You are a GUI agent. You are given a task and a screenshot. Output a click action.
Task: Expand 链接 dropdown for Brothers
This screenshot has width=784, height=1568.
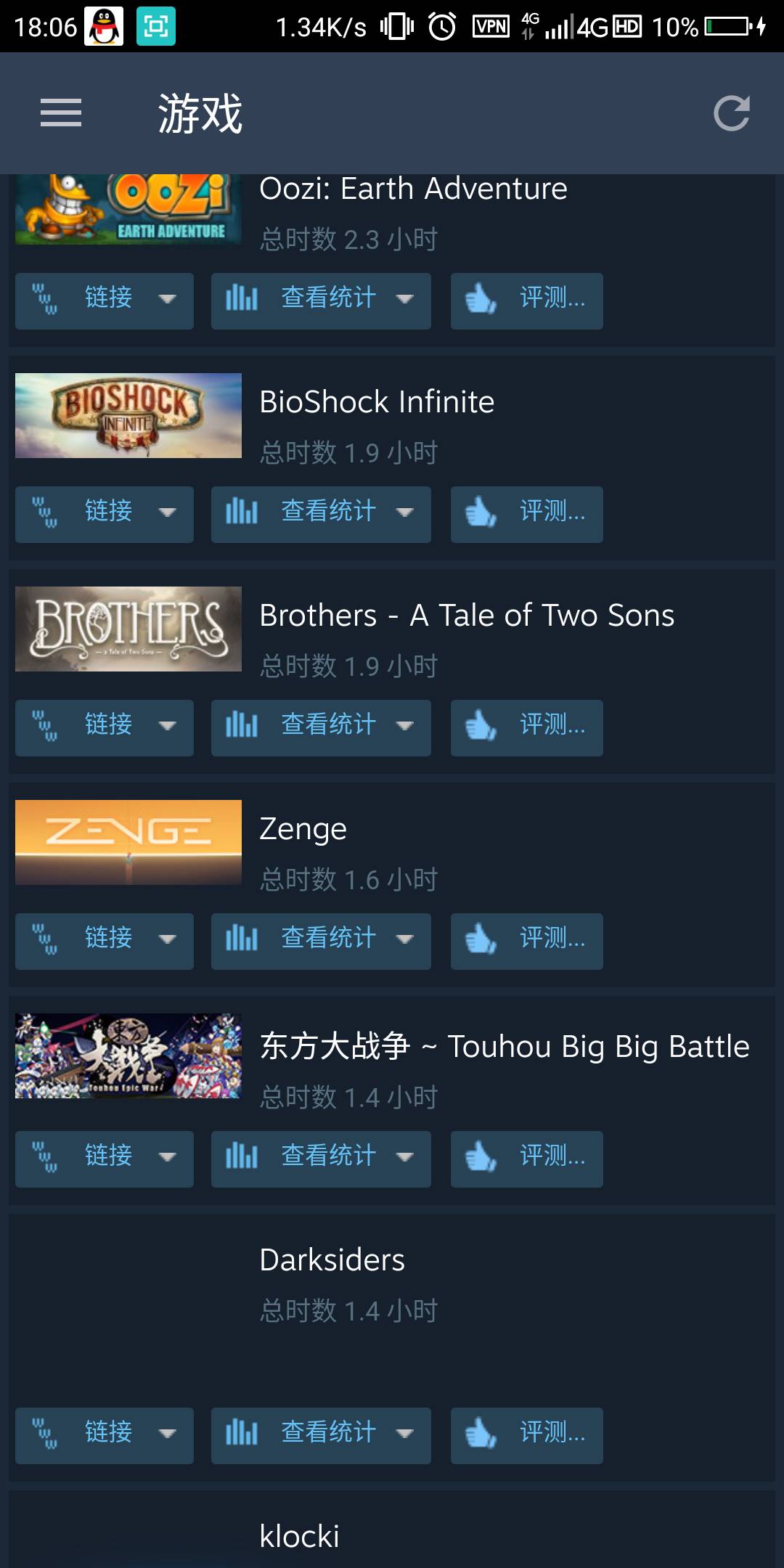click(105, 727)
